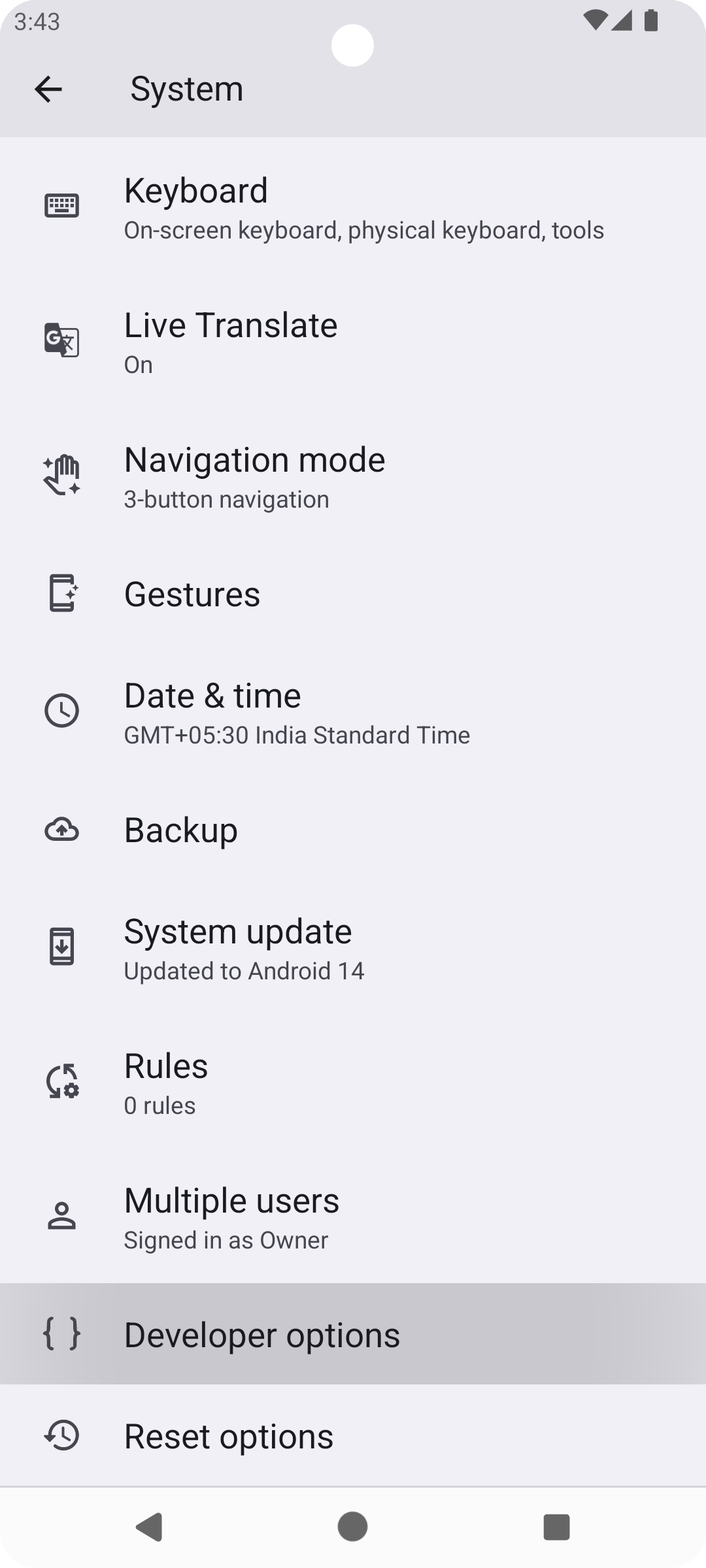The width and height of the screenshot is (706, 1568).
Task: Open recent apps from navigation bar
Action: [x=556, y=1527]
